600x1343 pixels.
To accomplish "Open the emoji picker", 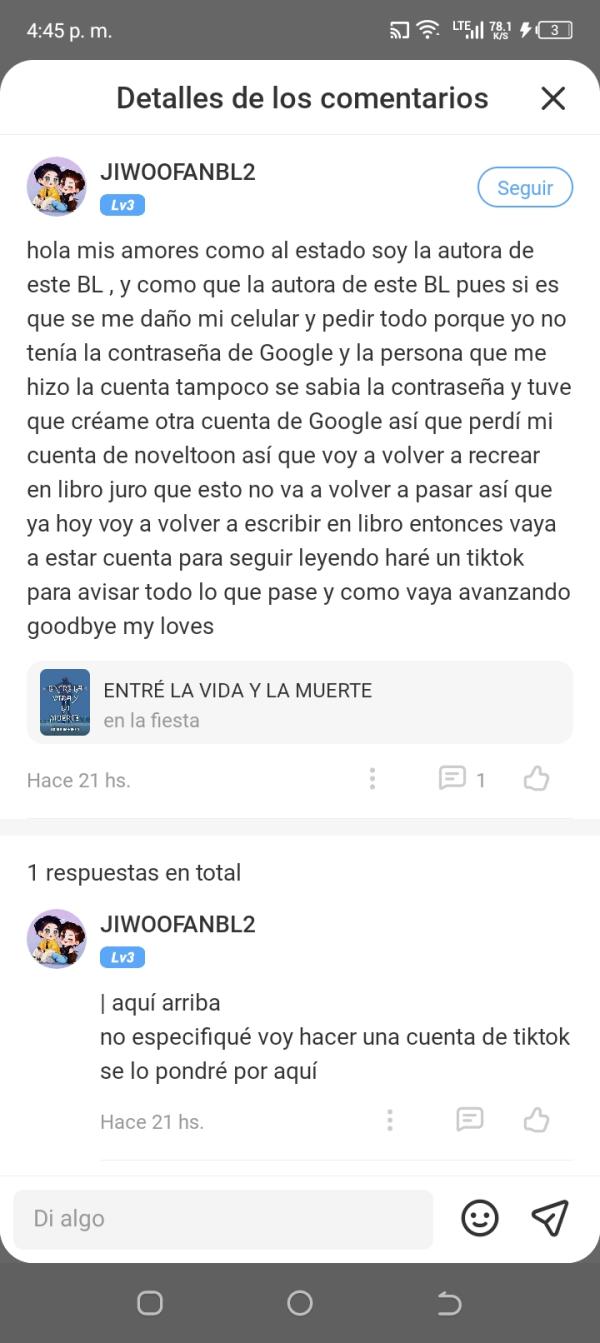I will (480, 1218).
